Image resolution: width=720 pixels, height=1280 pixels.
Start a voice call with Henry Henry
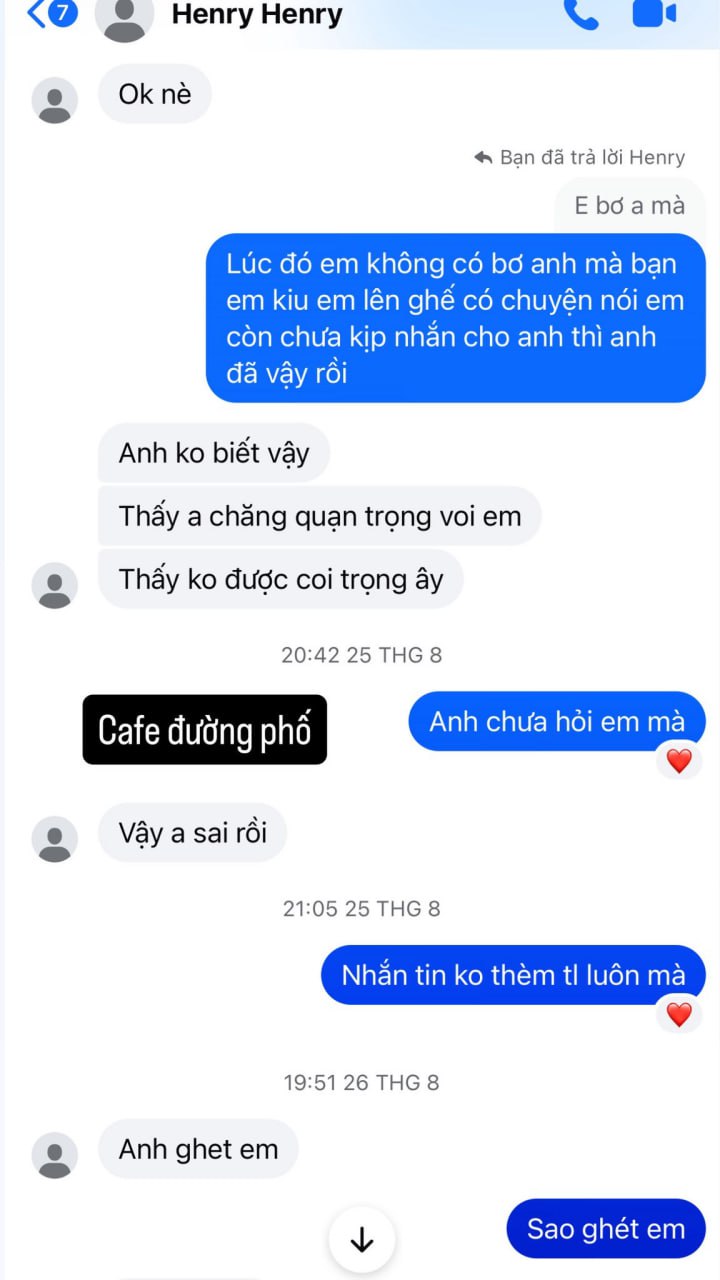(581, 14)
